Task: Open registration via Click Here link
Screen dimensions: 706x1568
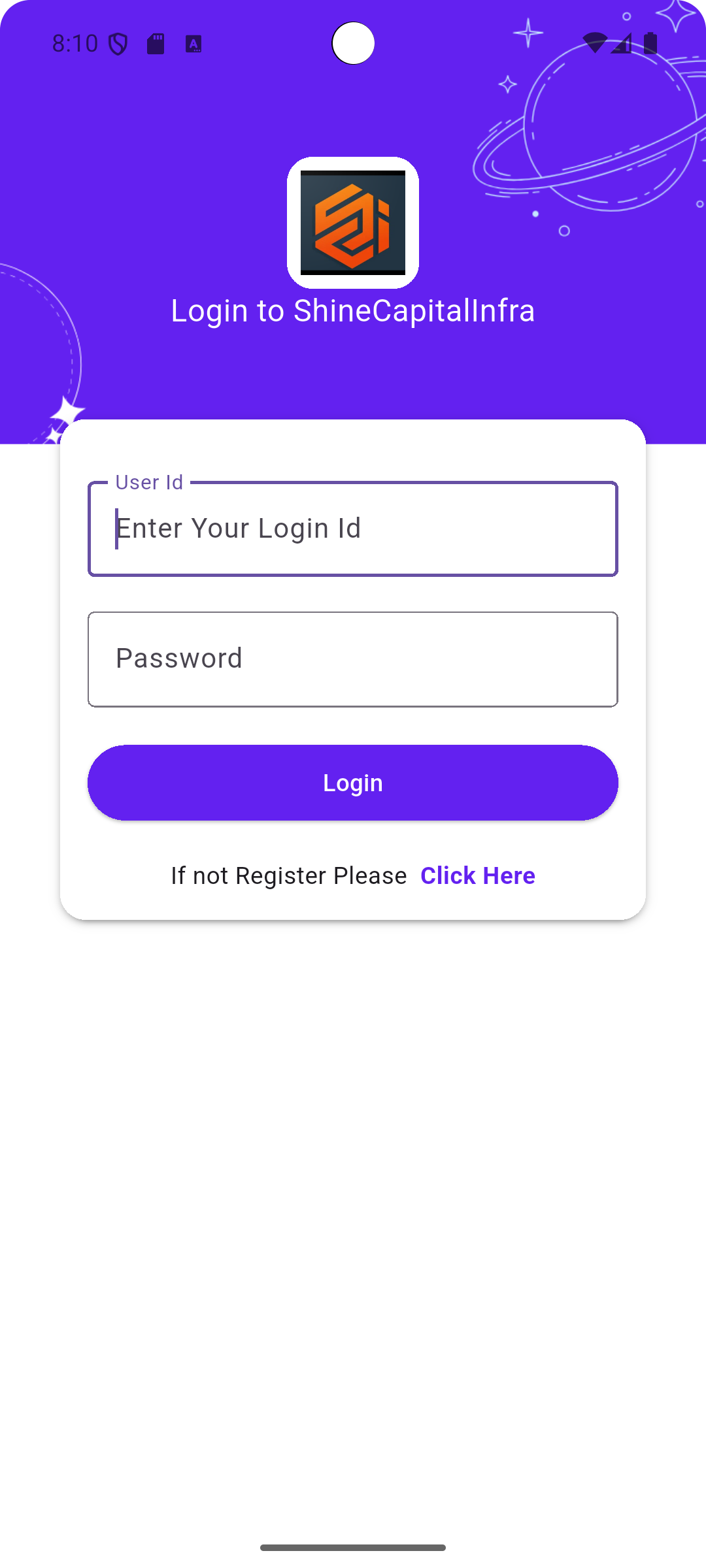Action: click(478, 875)
